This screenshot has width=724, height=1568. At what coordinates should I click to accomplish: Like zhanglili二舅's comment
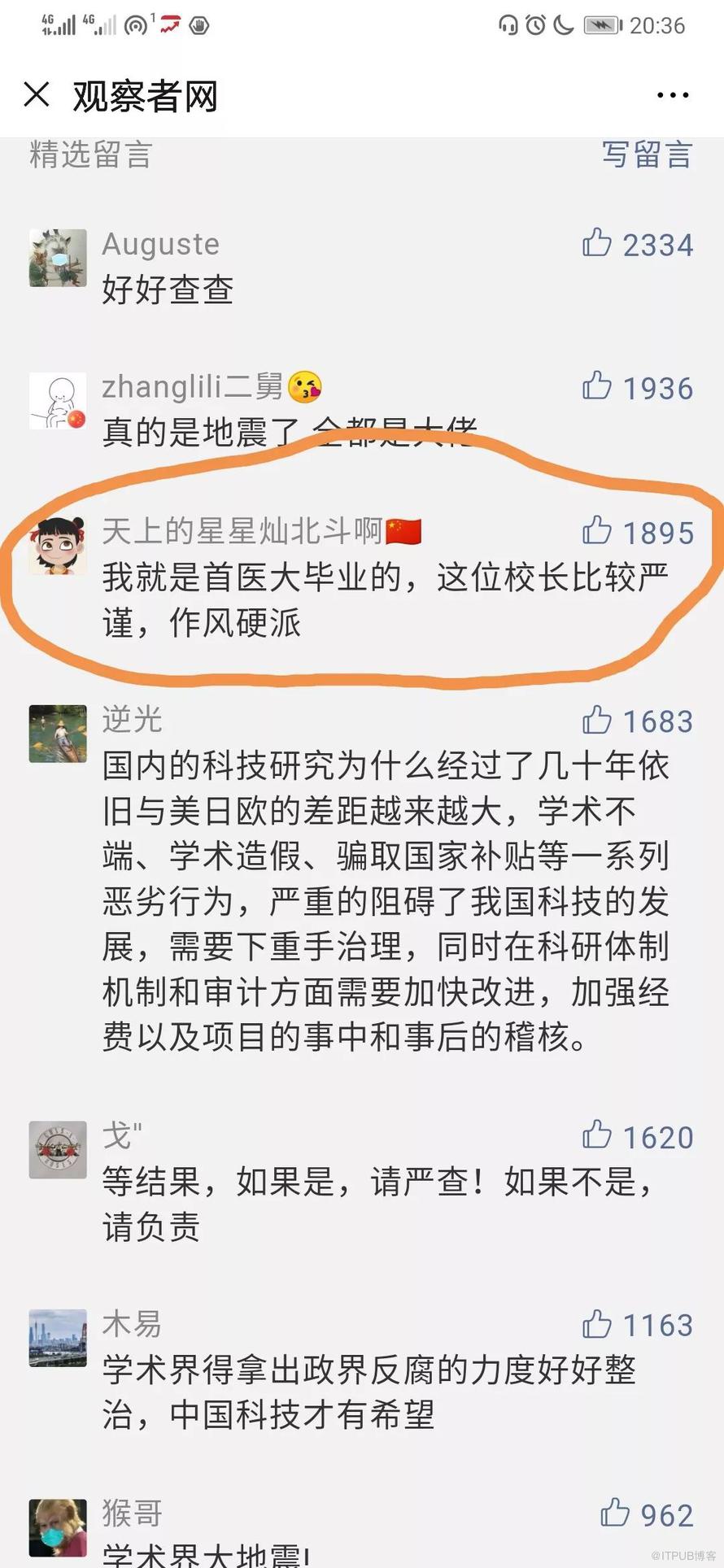598,386
